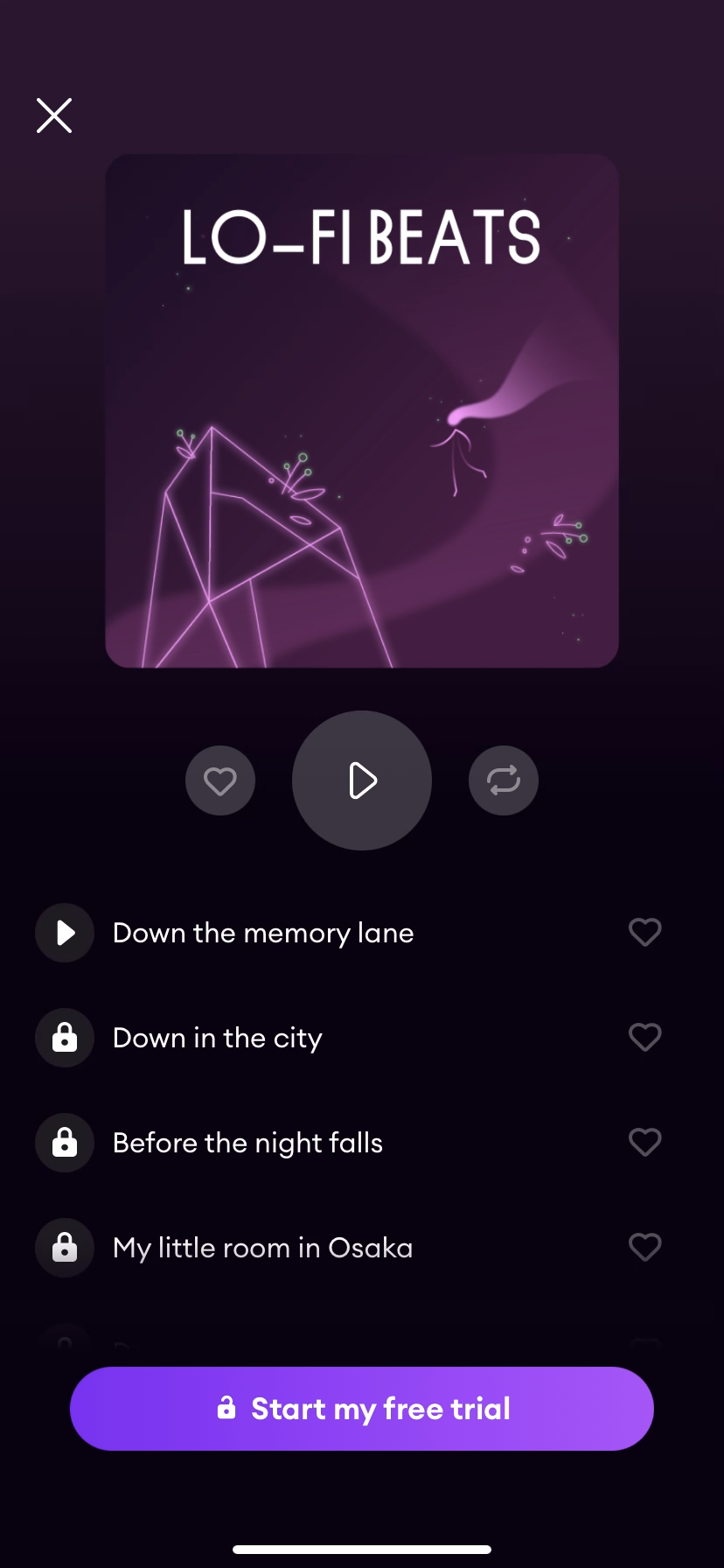
Task: Enable repeat mode for the playlist
Action: 503,780
